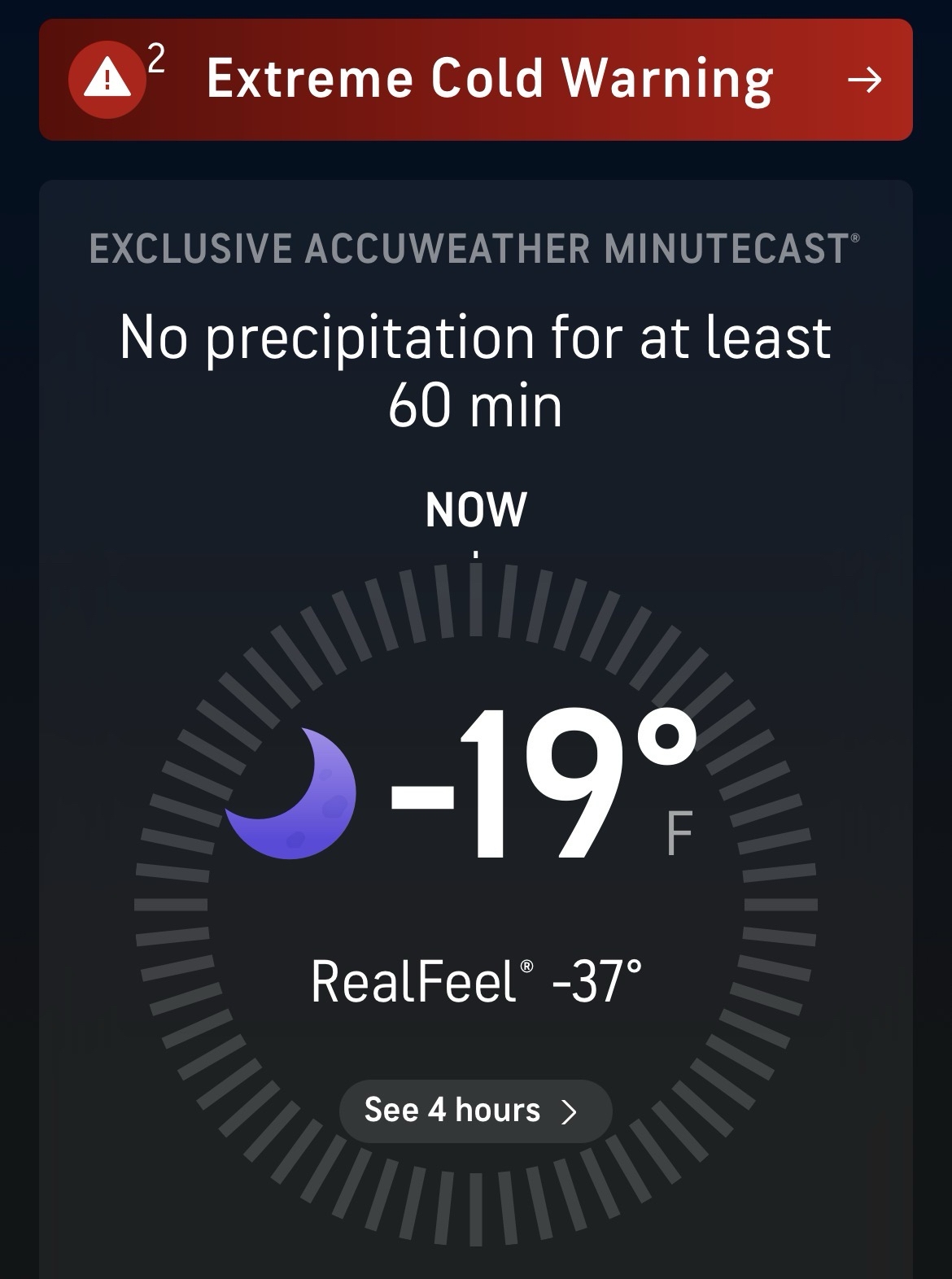The height and width of the screenshot is (1279, 952).
Task: Tap the See 4 hours button
Action: point(474,1111)
